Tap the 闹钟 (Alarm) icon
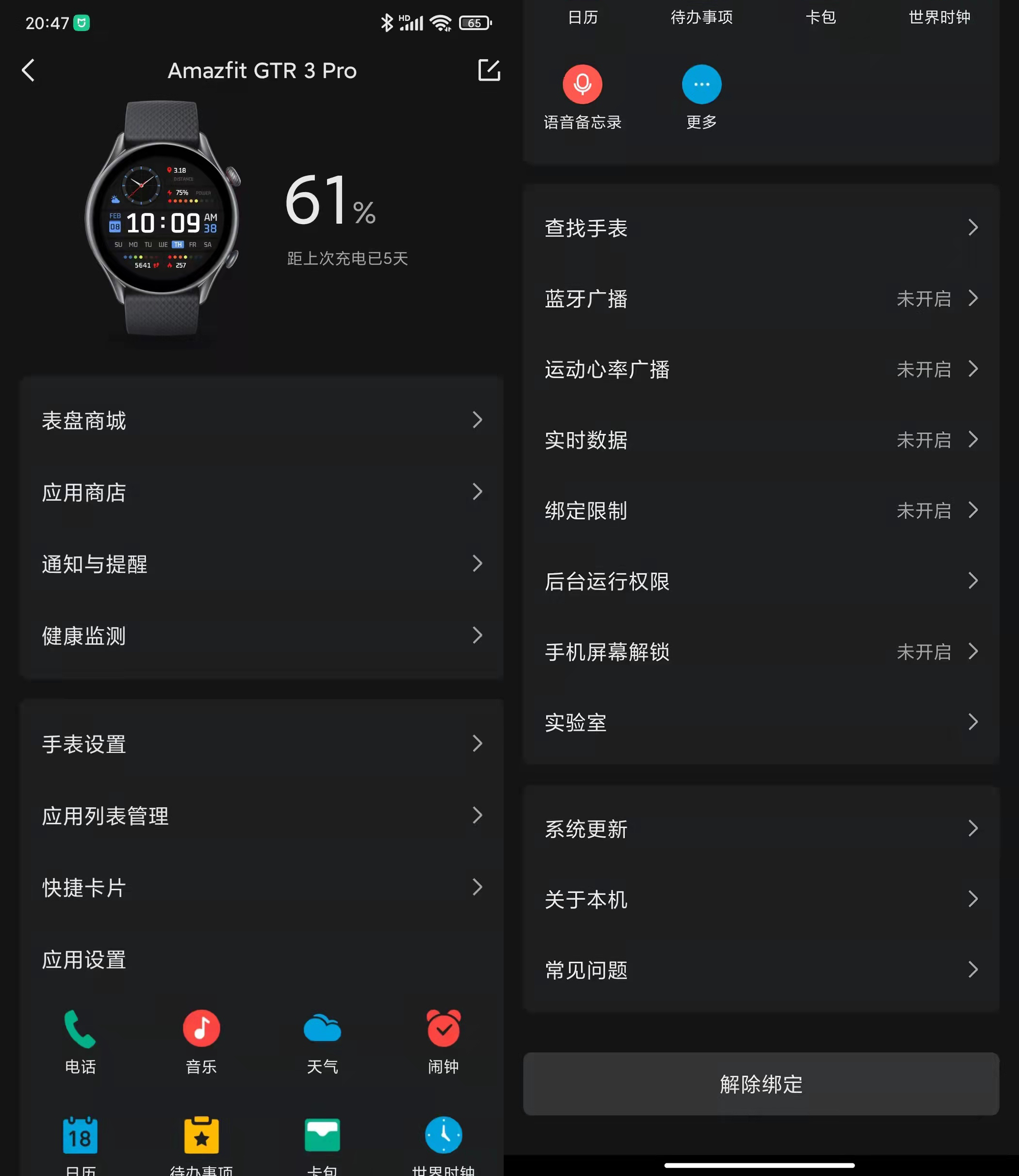Image resolution: width=1019 pixels, height=1176 pixels. point(444,1029)
